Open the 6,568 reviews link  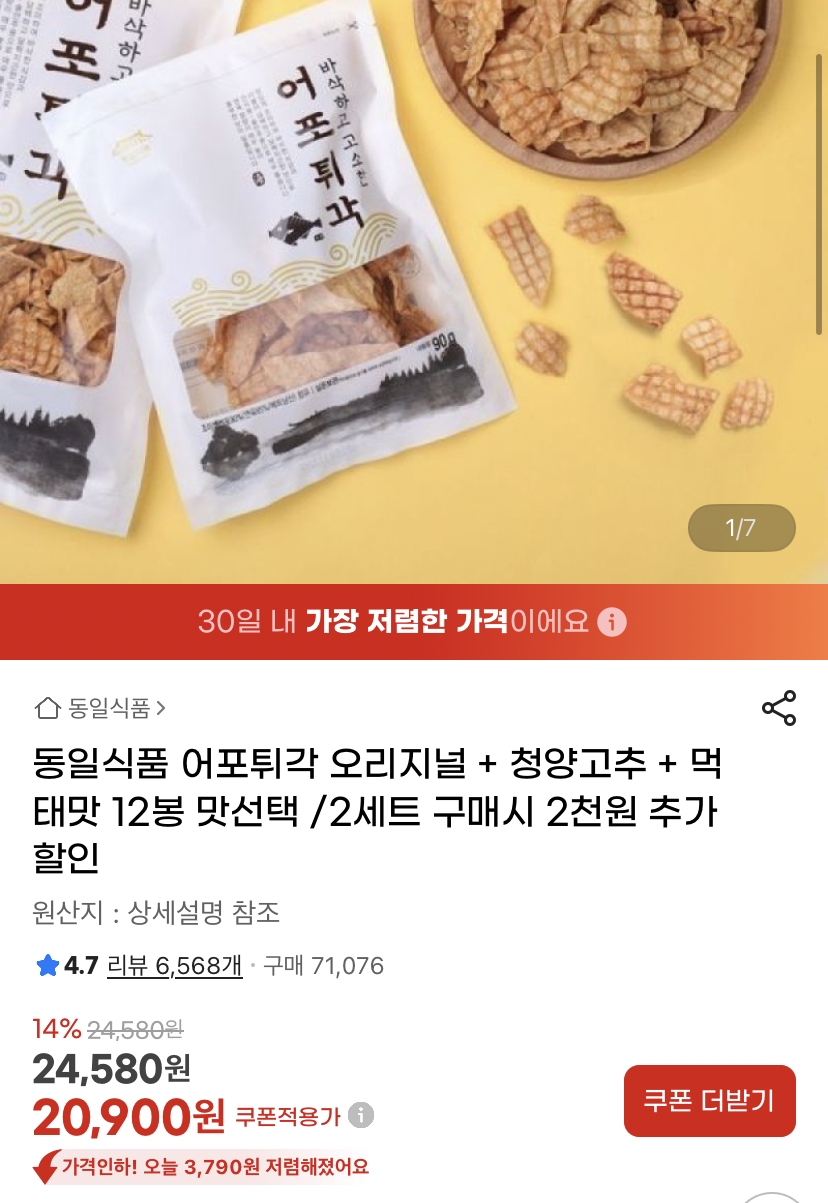tap(175, 966)
